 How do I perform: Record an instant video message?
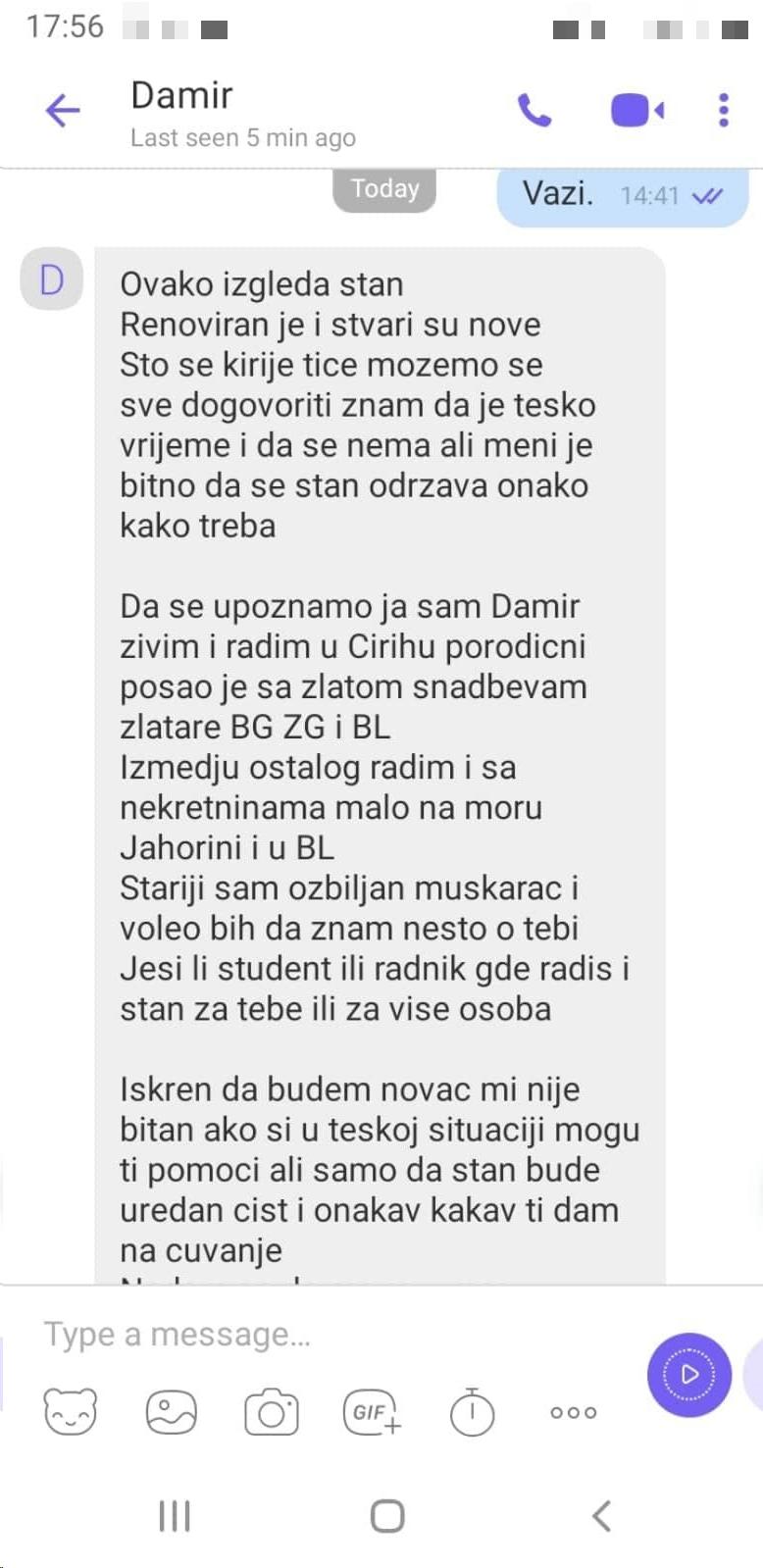point(688,1374)
